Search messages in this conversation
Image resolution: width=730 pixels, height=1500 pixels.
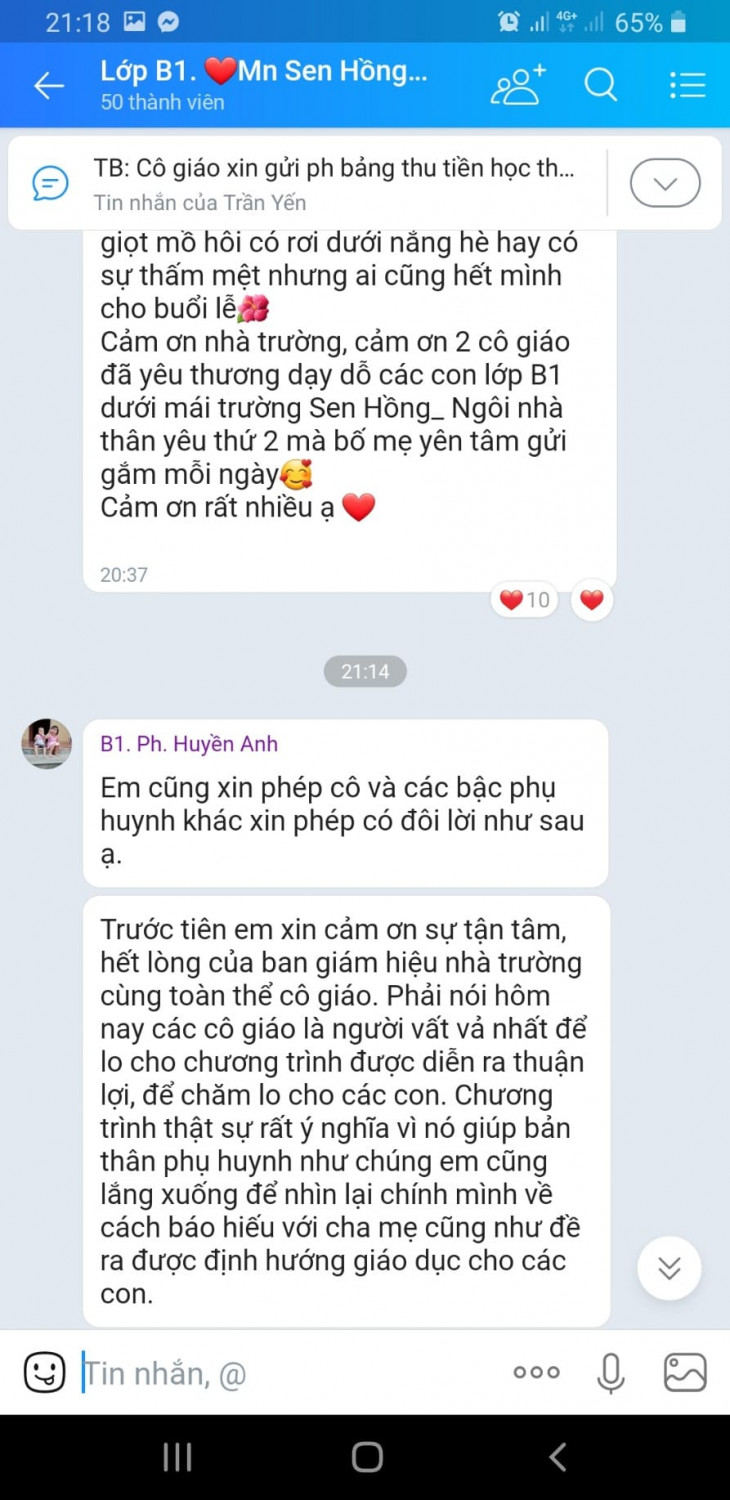coord(600,86)
